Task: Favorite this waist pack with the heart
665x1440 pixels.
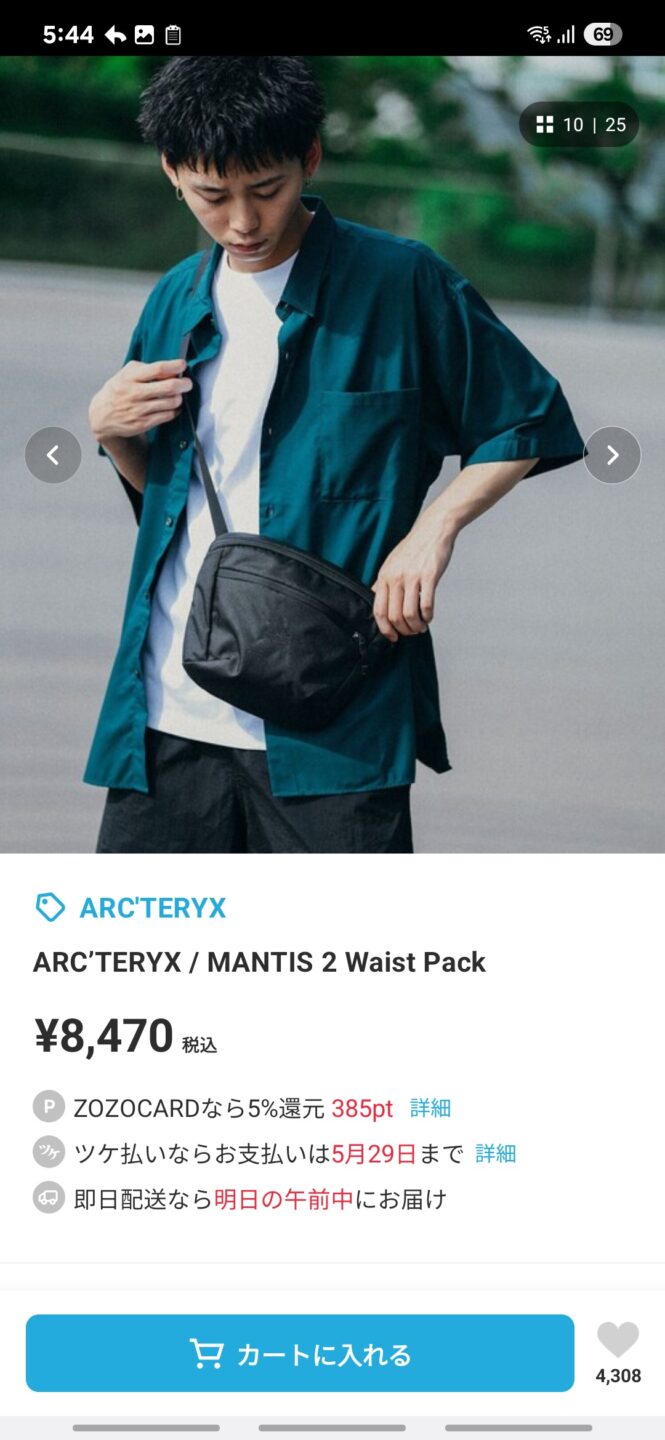Action: tap(618, 1341)
